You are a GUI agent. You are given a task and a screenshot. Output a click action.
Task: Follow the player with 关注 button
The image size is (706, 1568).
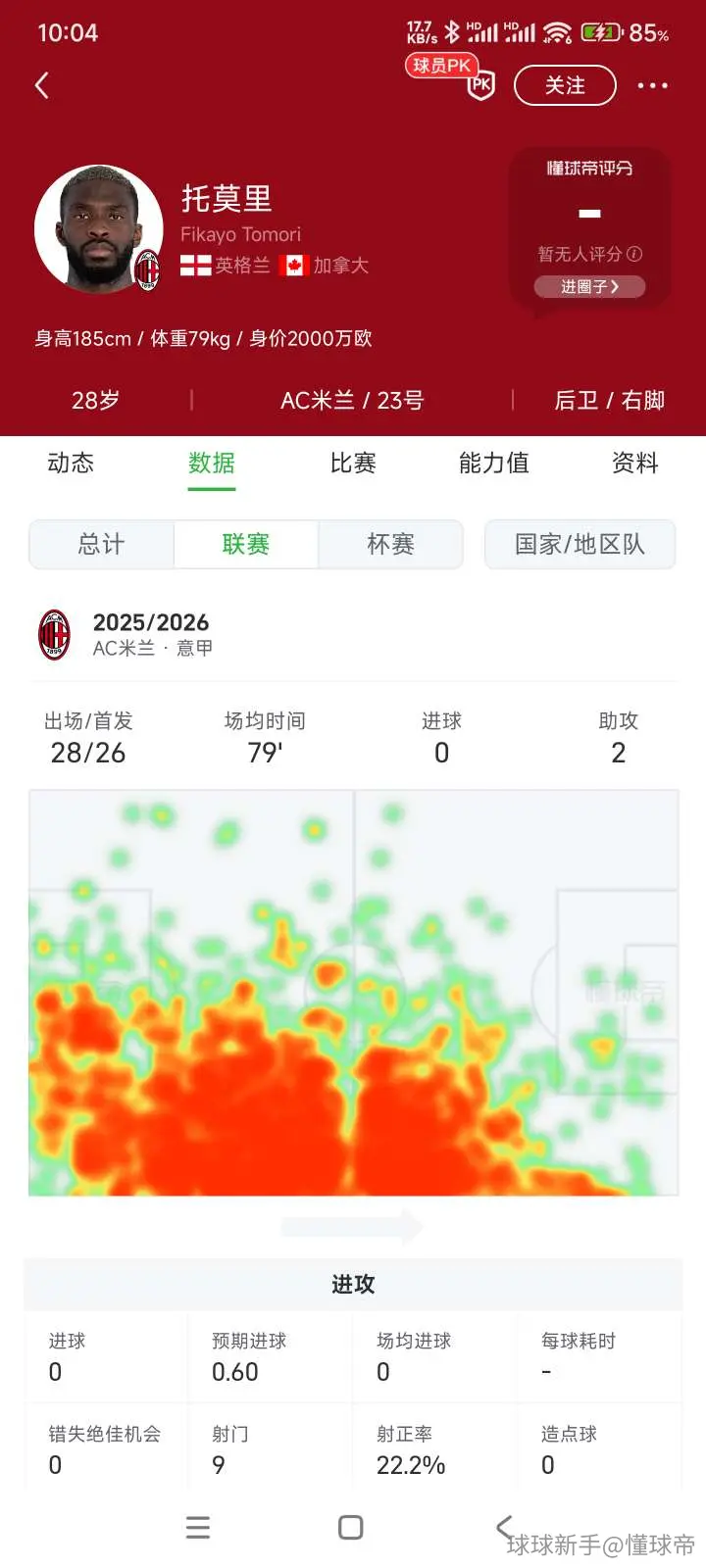tap(565, 85)
